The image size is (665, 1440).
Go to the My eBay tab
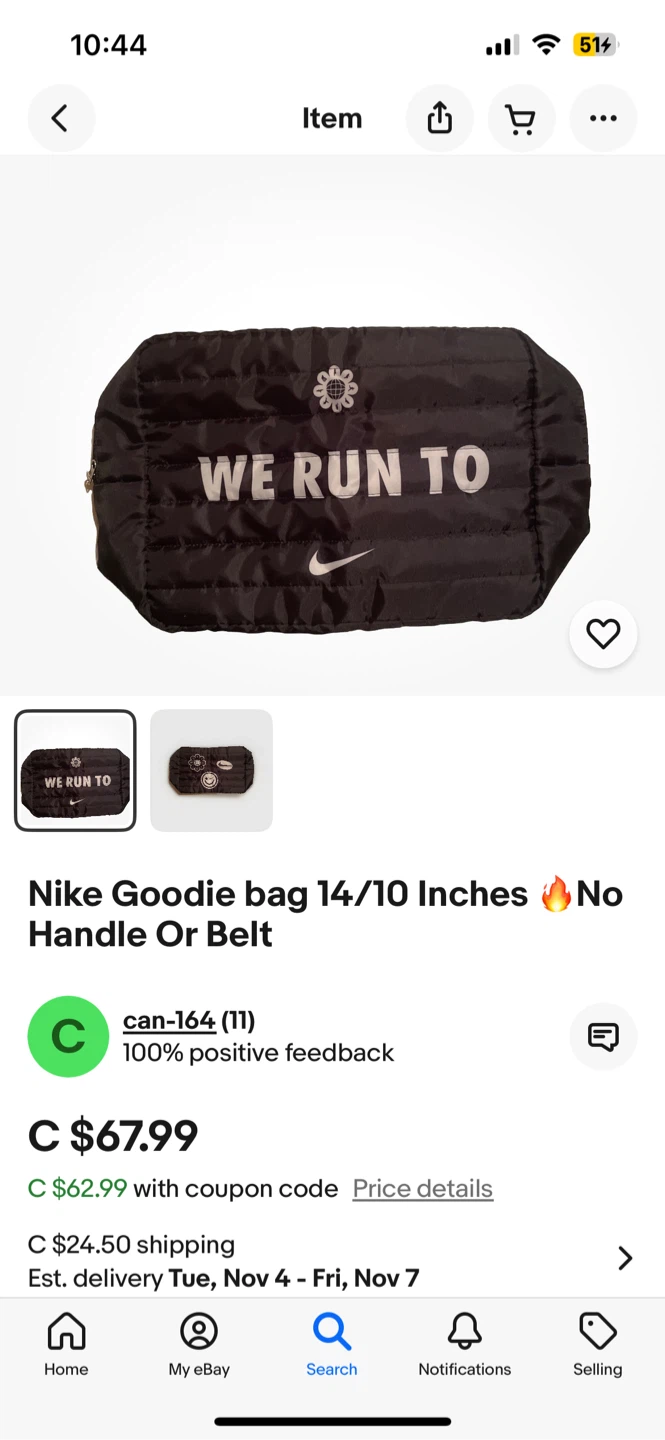[199, 1346]
